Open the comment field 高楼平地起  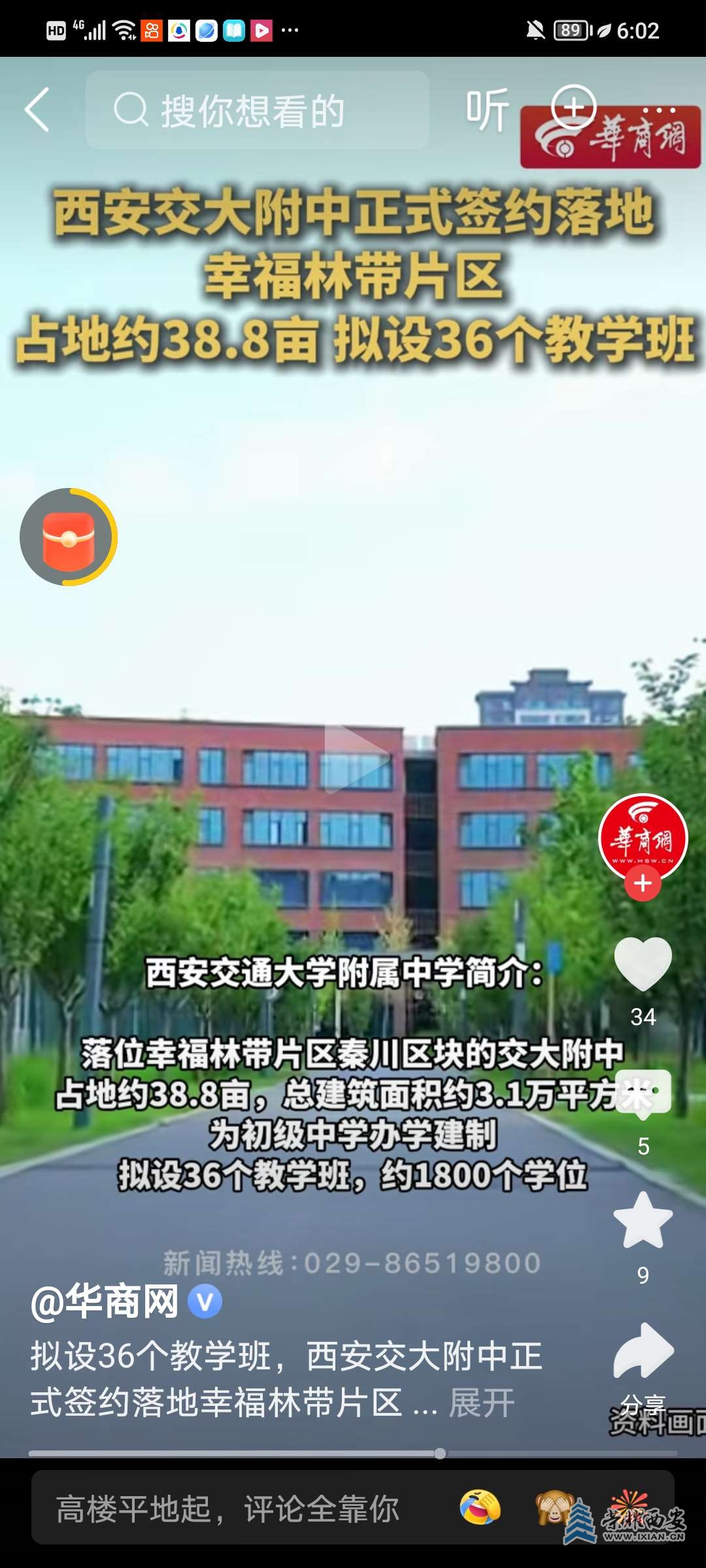tap(229, 1509)
